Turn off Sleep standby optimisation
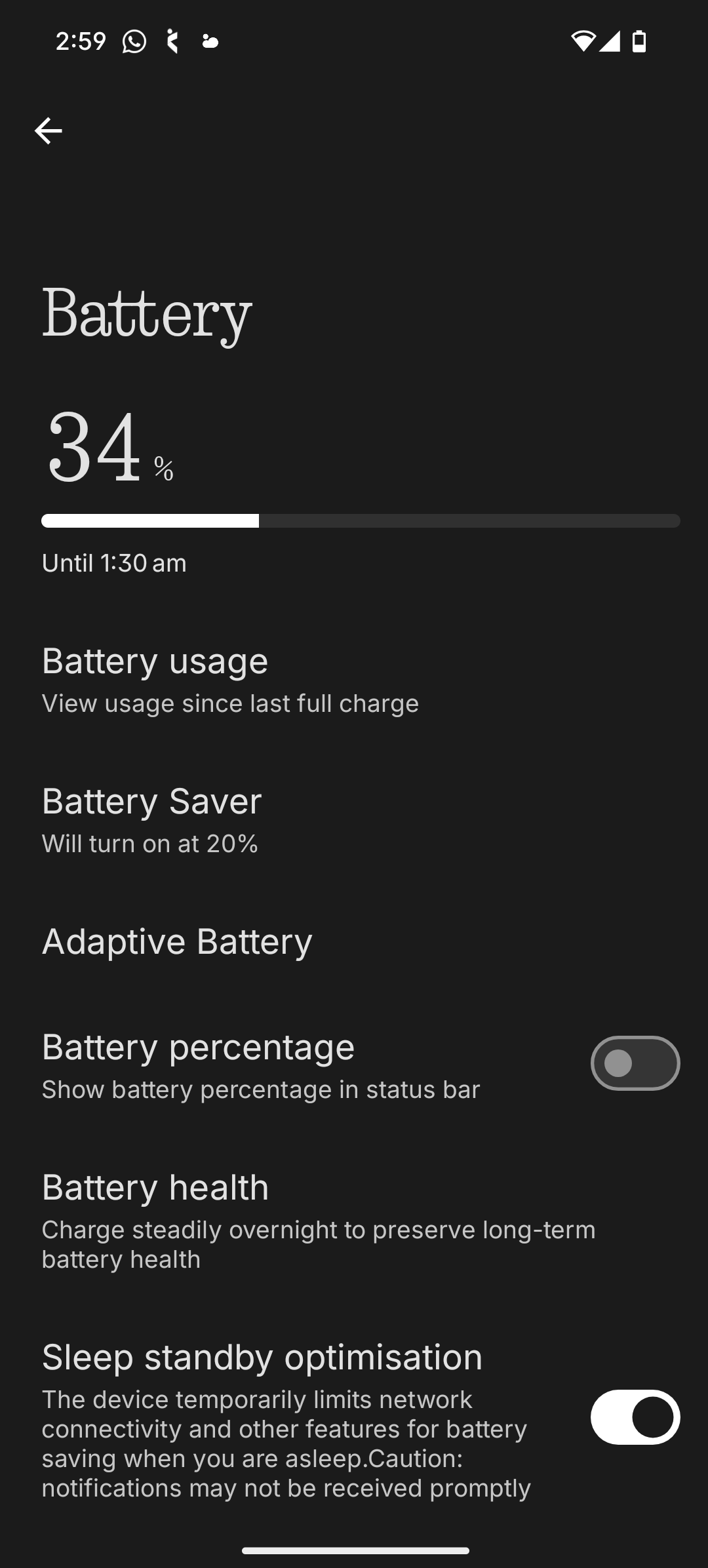This screenshot has height=1568, width=708. [635, 1417]
